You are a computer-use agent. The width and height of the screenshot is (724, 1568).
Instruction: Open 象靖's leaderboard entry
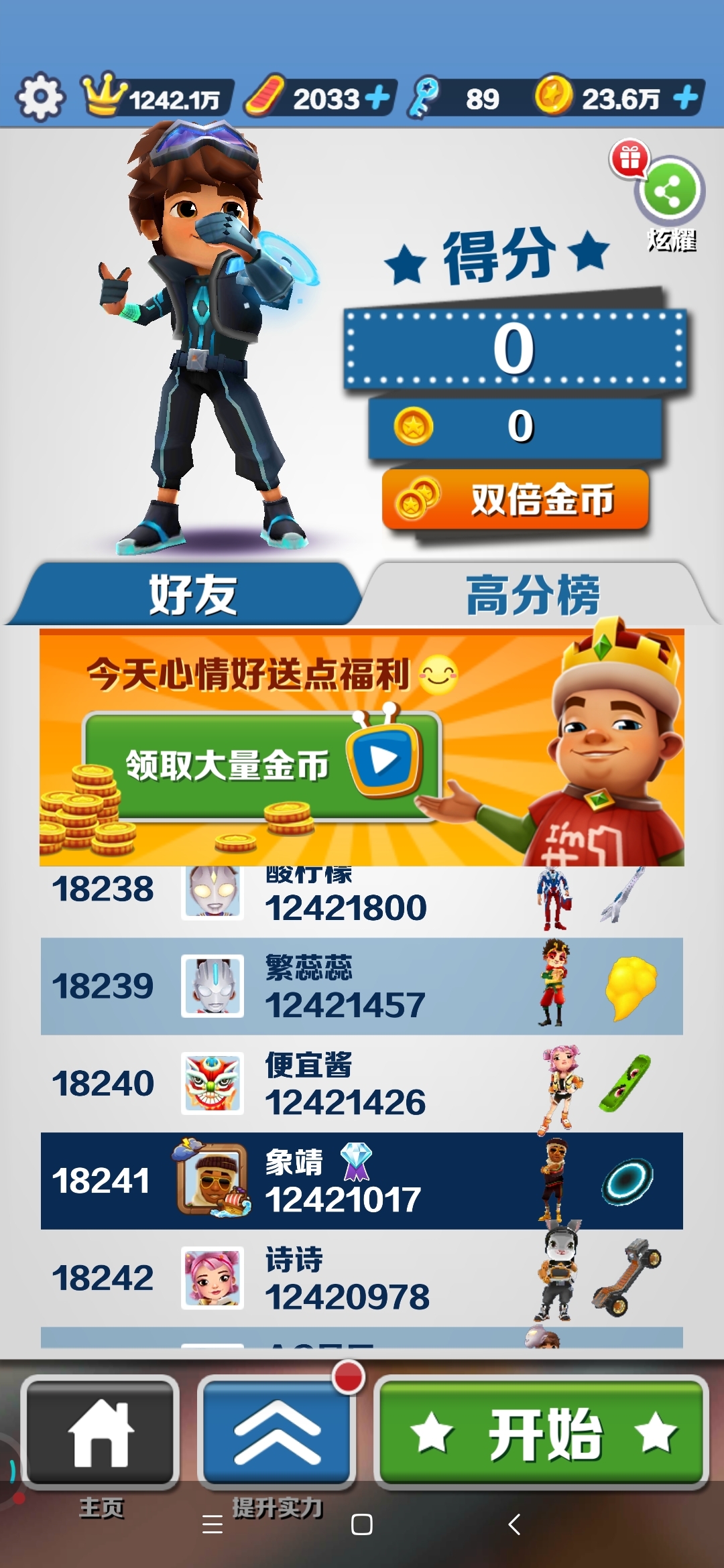pyautogui.click(x=362, y=1181)
